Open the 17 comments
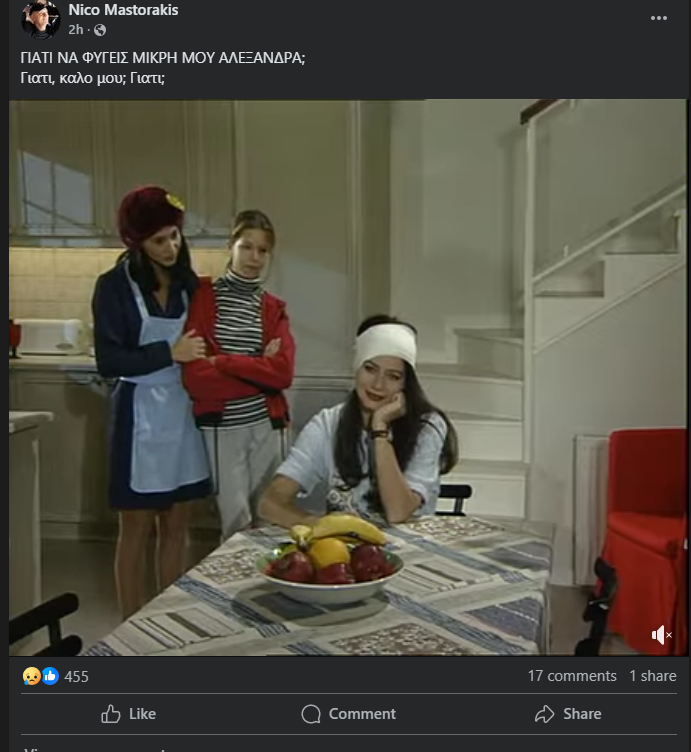 572,676
